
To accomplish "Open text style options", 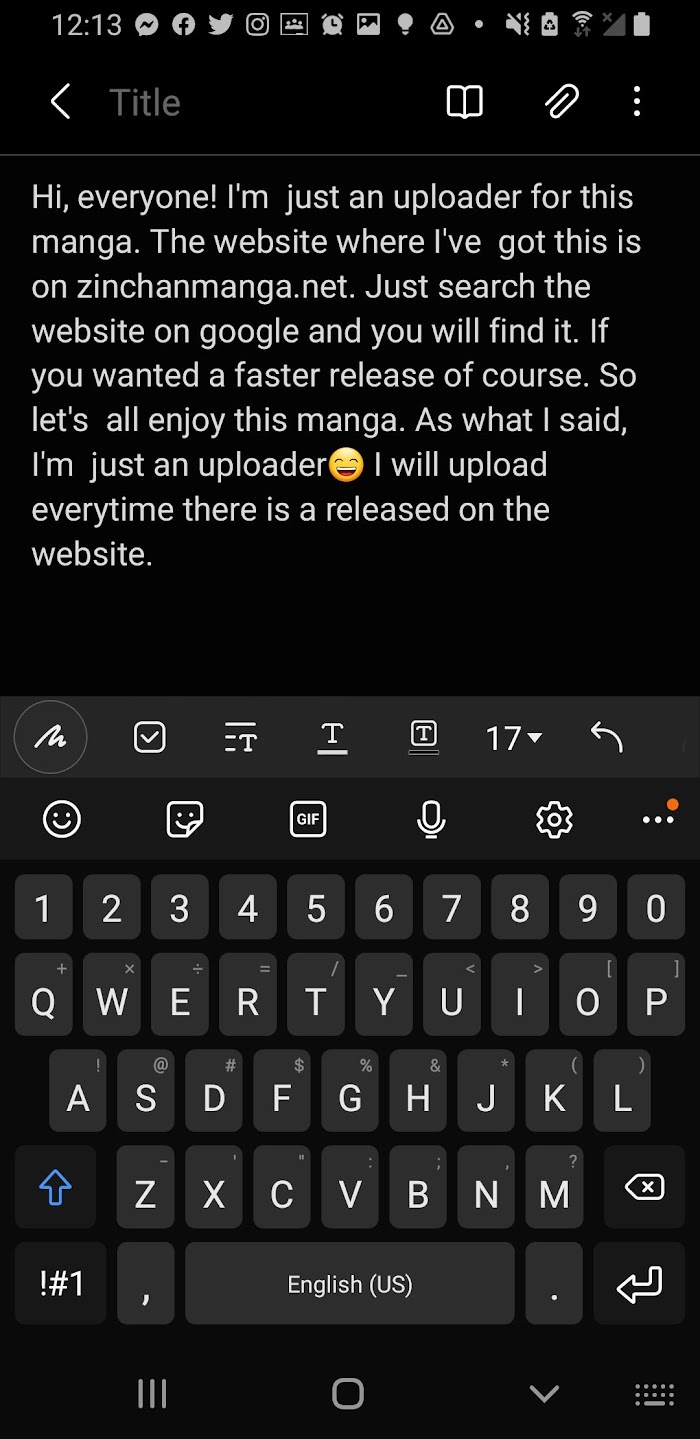I will click(x=240, y=738).
